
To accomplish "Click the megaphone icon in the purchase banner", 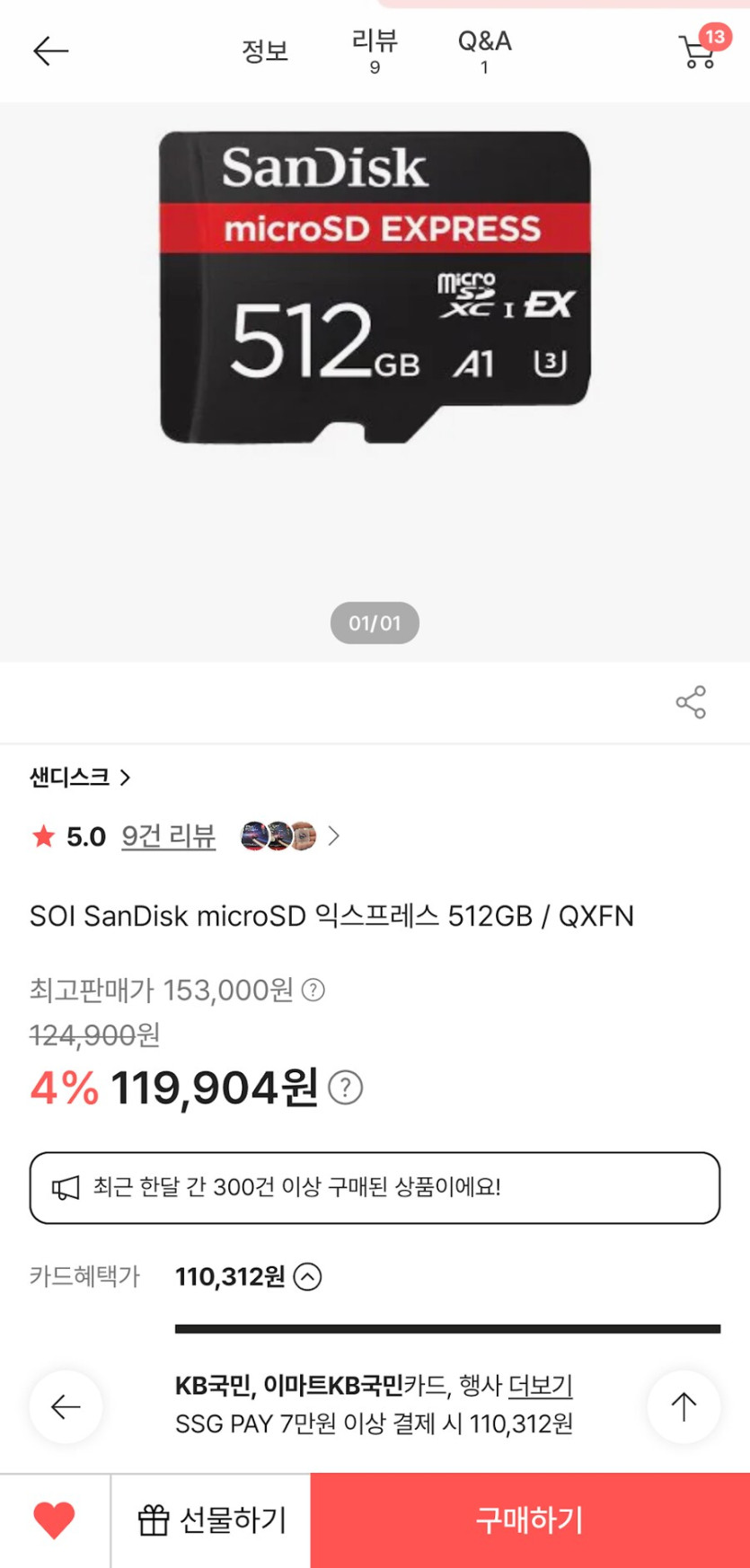I will 65,1187.
